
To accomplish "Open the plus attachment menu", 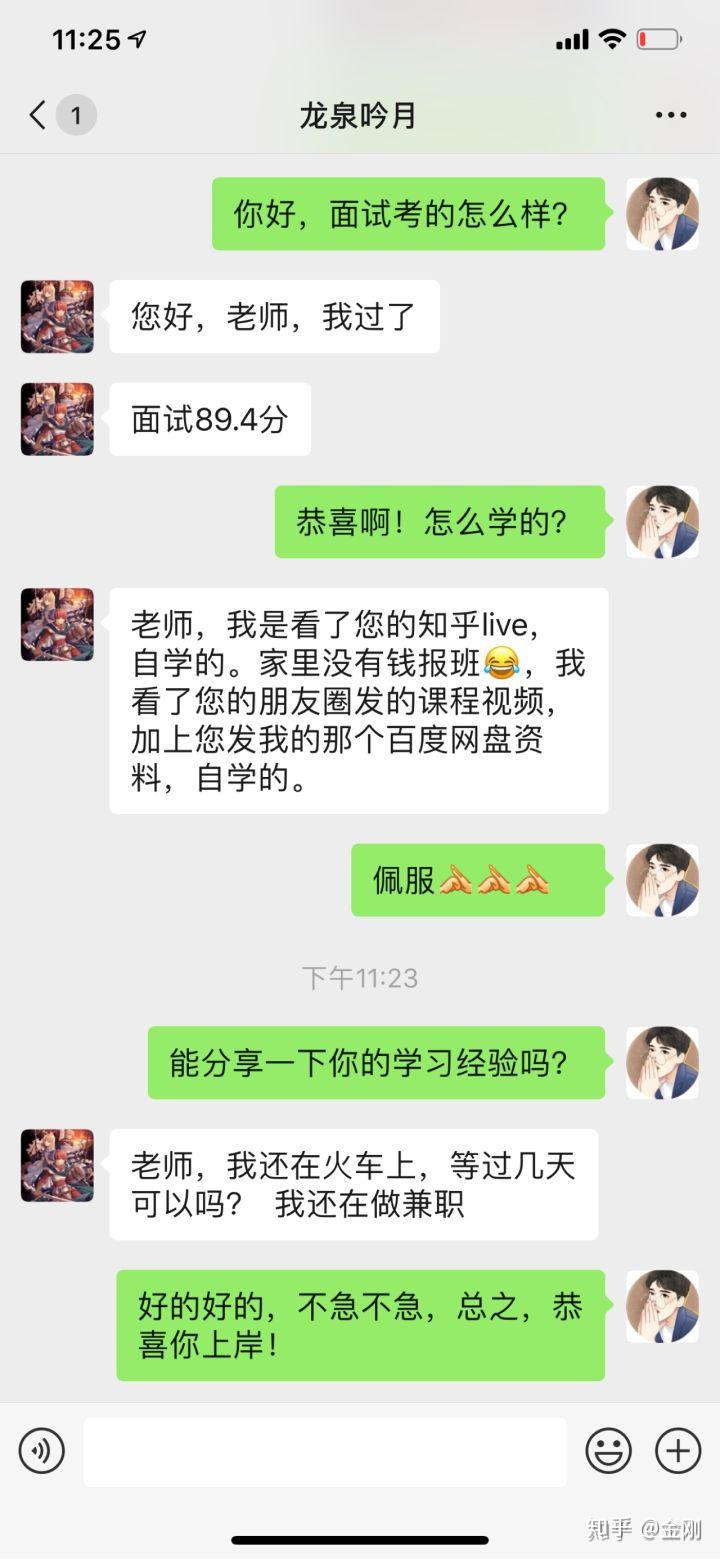I will (x=677, y=1451).
